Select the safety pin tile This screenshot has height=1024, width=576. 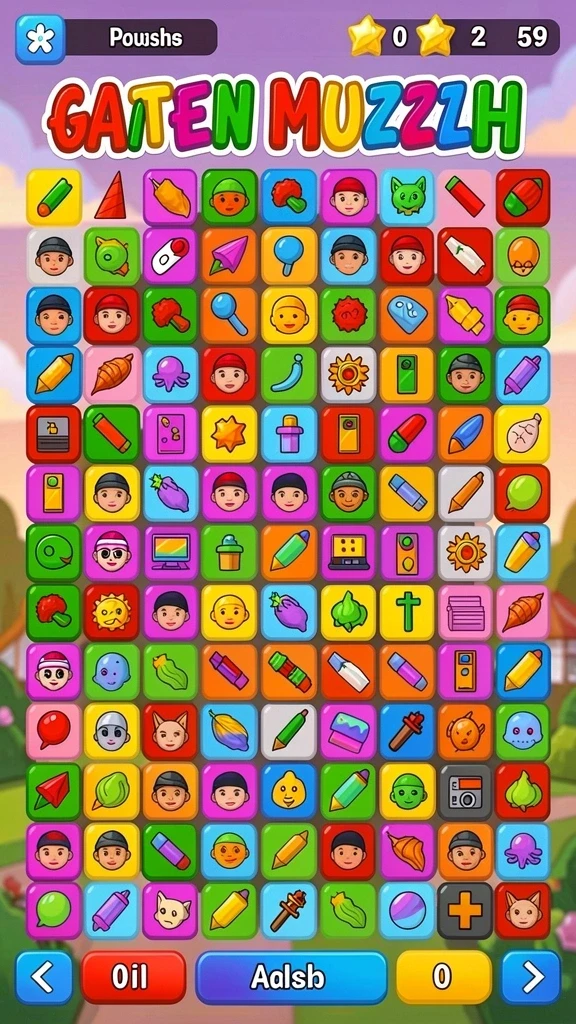pyautogui.click(x=171, y=256)
